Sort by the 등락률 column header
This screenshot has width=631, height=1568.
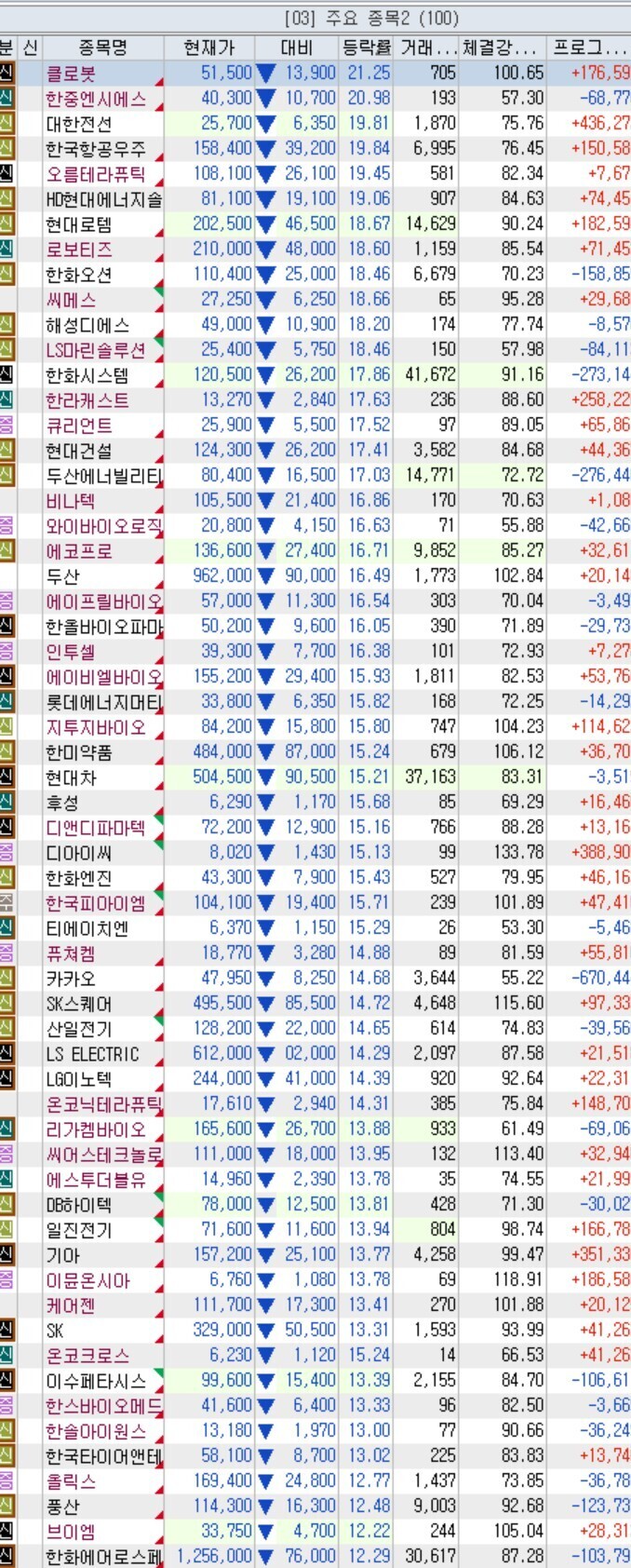tap(366, 47)
